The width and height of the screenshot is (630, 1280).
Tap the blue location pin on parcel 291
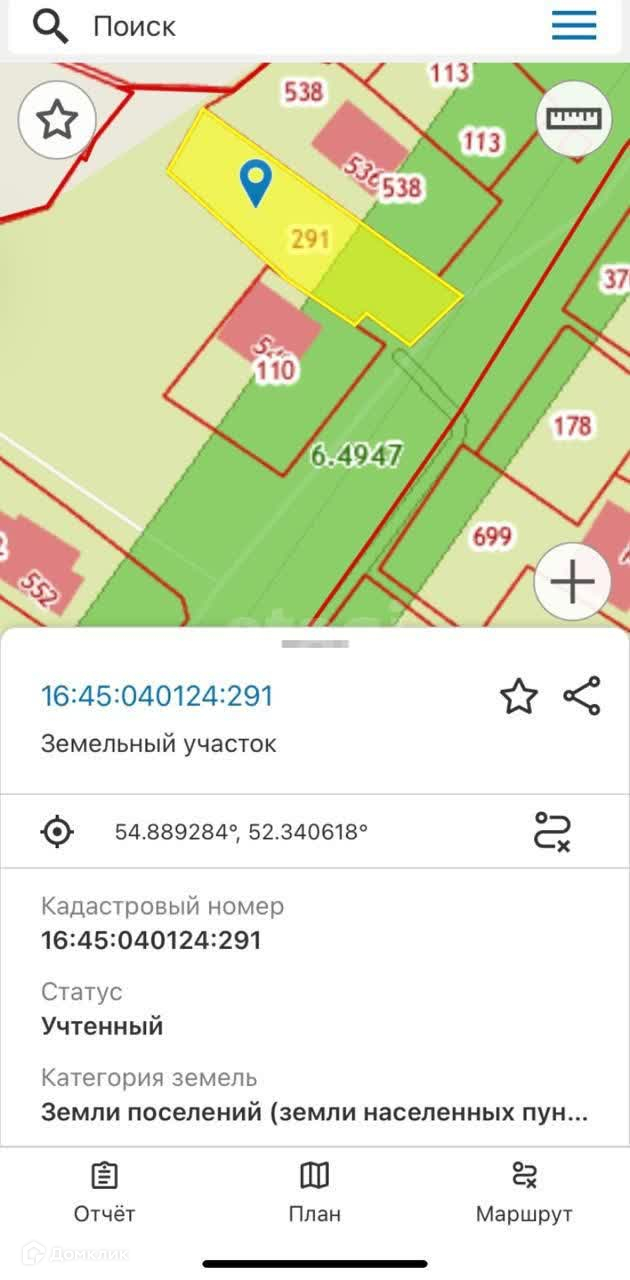point(257,184)
